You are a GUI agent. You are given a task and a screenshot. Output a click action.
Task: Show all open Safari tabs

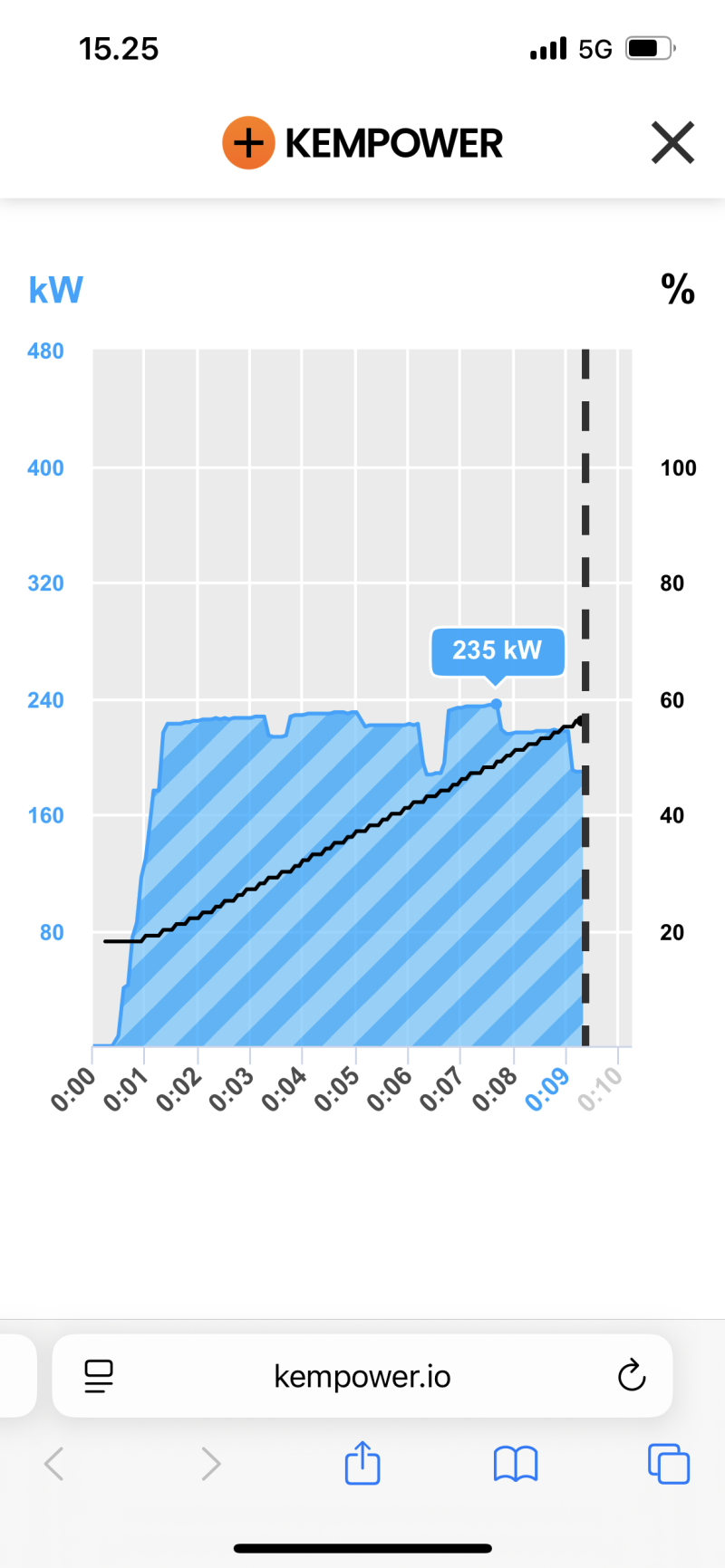click(669, 1463)
